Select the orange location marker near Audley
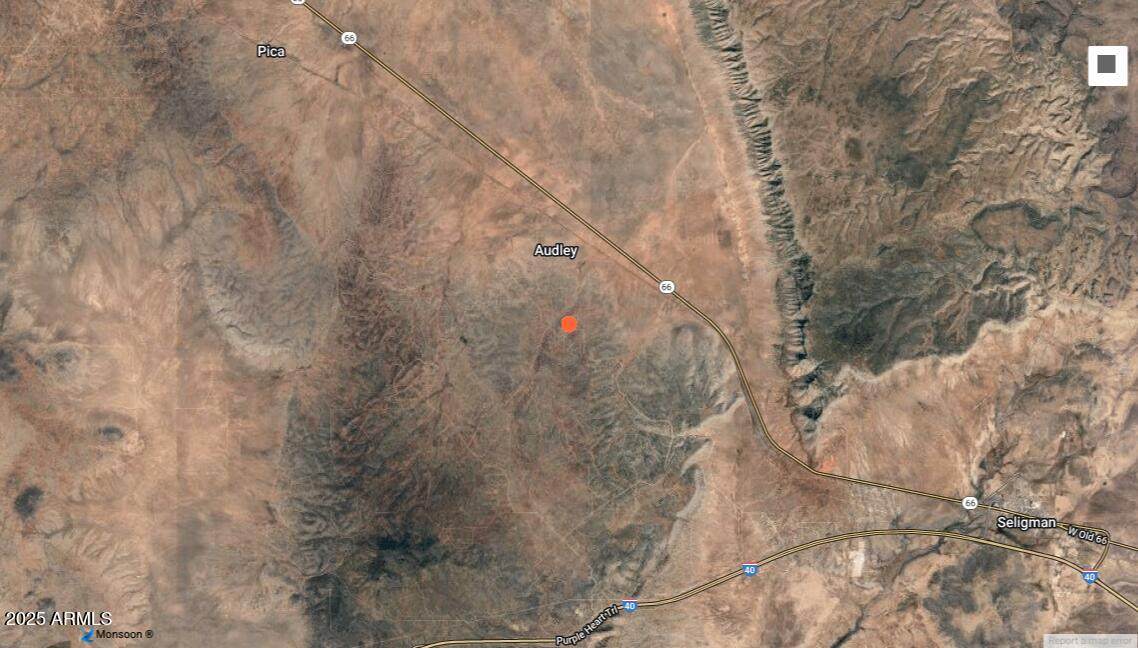Image resolution: width=1138 pixels, height=648 pixels. click(x=569, y=324)
